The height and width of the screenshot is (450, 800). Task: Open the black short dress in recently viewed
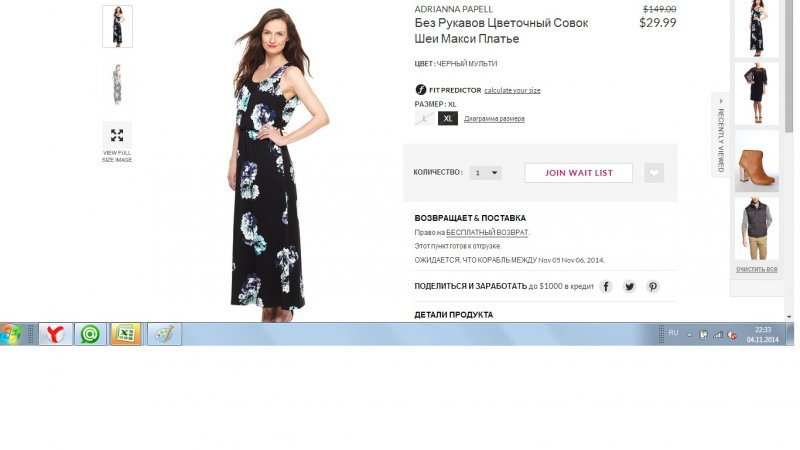[x=756, y=94]
